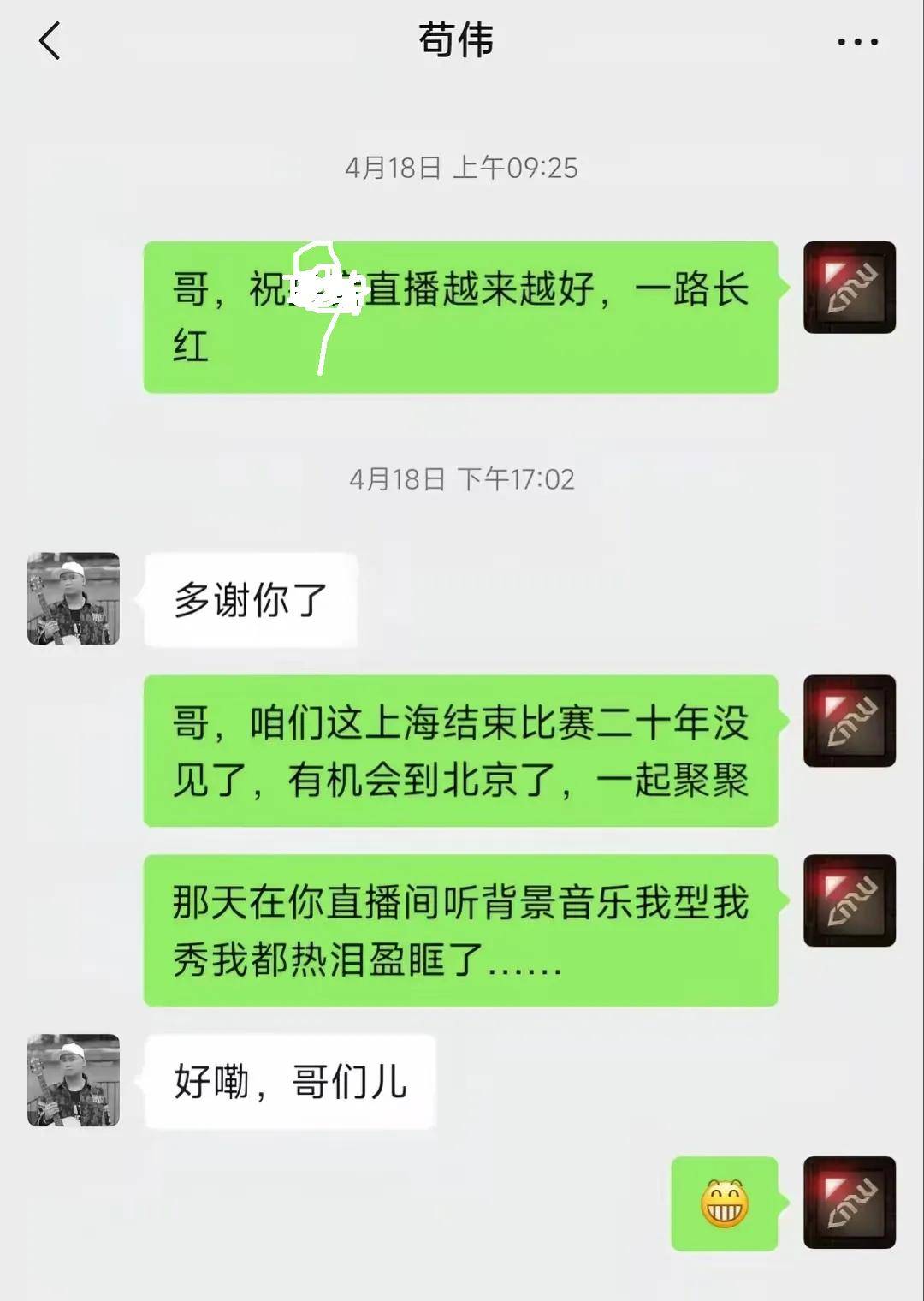This screenshot has height=1301, width=924.
Task: Tap your own avatar beside the grinning emoji
Action: pos(849,1202)
